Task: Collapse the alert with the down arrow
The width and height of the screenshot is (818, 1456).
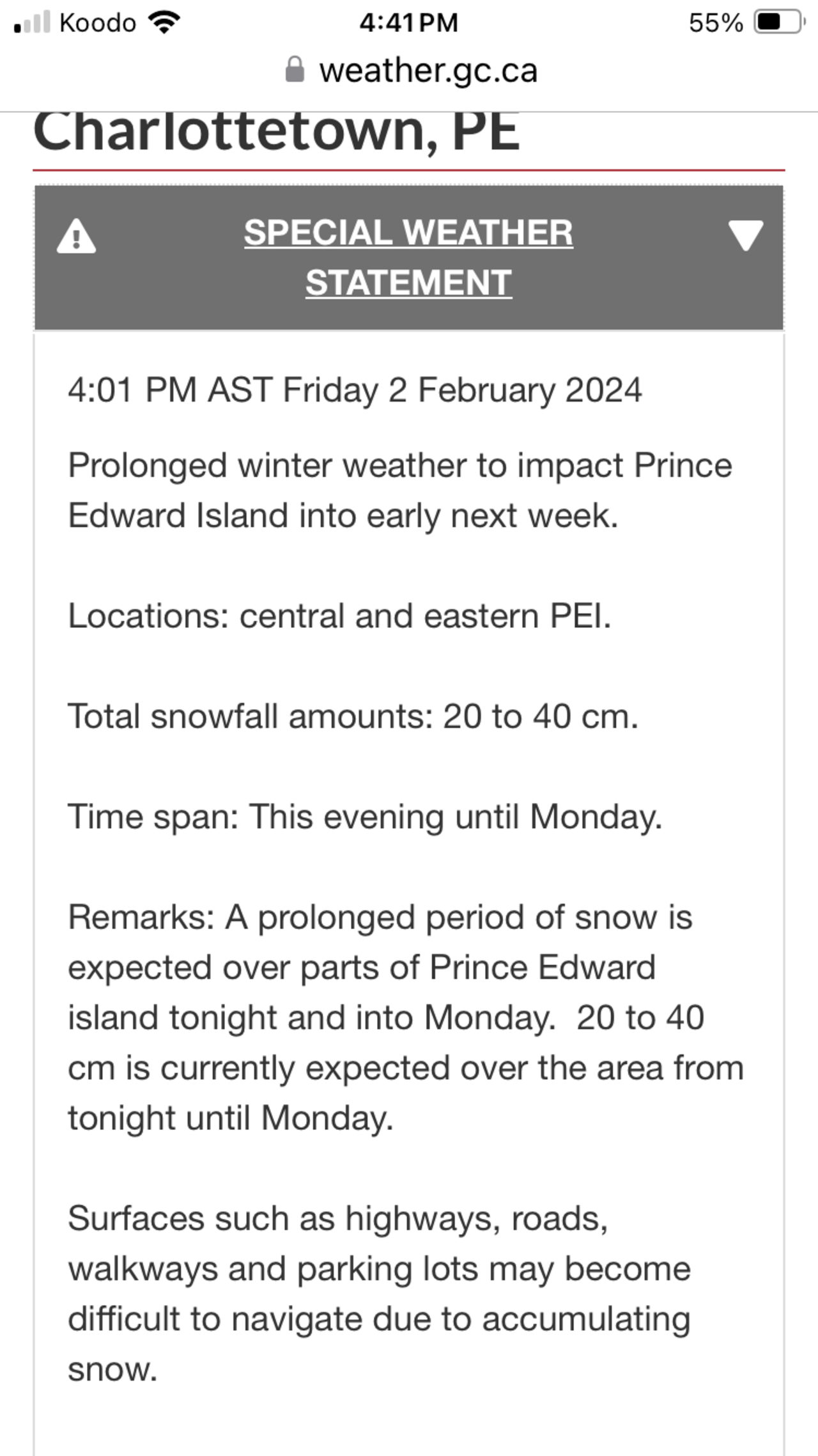Action: (x=745, y=235)
